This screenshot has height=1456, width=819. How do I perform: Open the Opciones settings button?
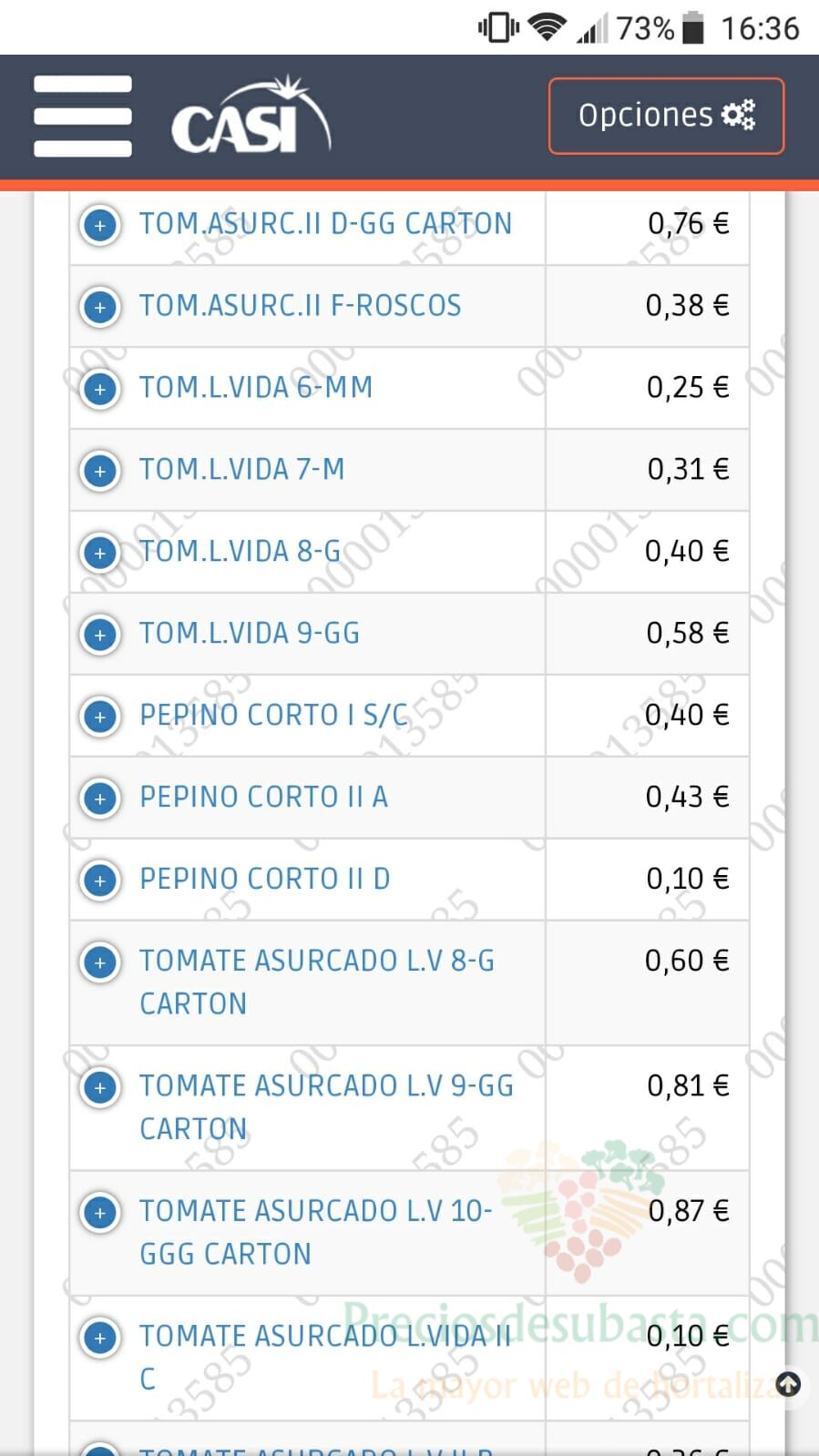pyautogui.click(x=666, y=116)
